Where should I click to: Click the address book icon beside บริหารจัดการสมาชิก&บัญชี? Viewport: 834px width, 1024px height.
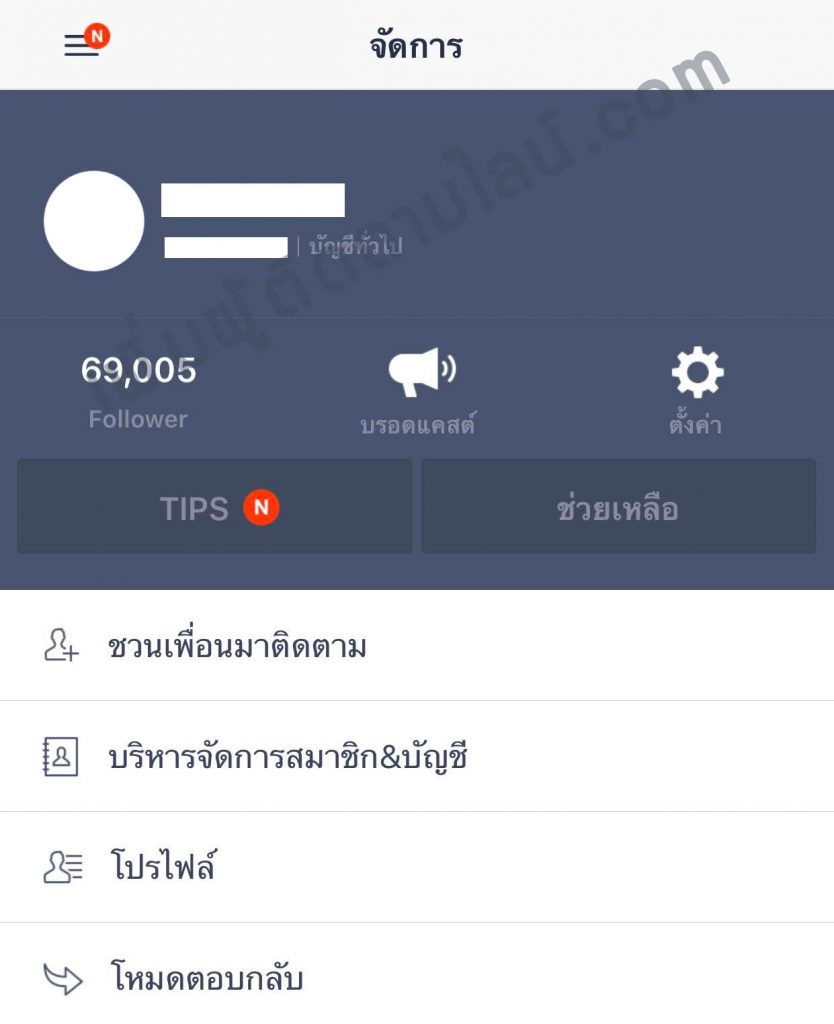(63, 755)
